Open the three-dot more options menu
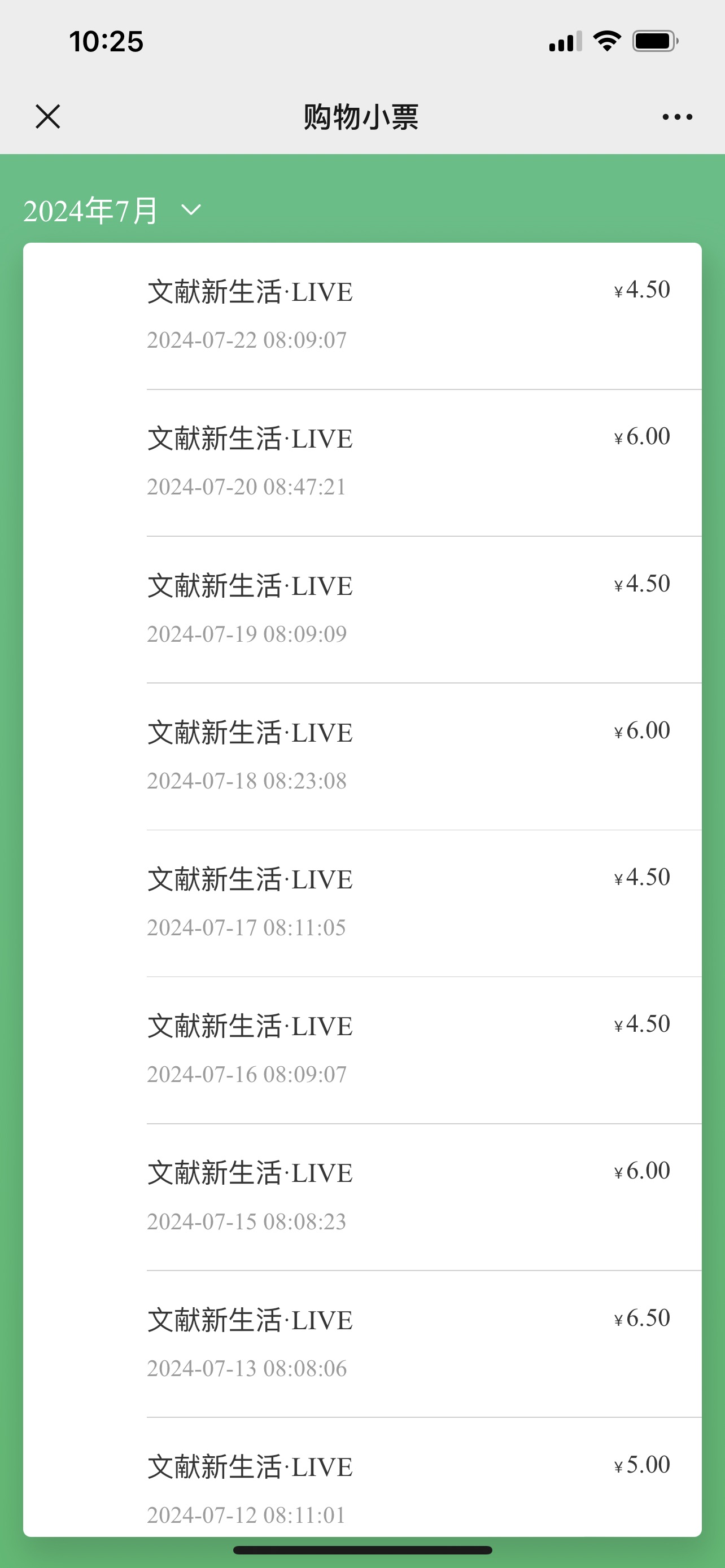The height and width of the screenshot is (1568, 725). pyautogui.click(x=677, y=116)
